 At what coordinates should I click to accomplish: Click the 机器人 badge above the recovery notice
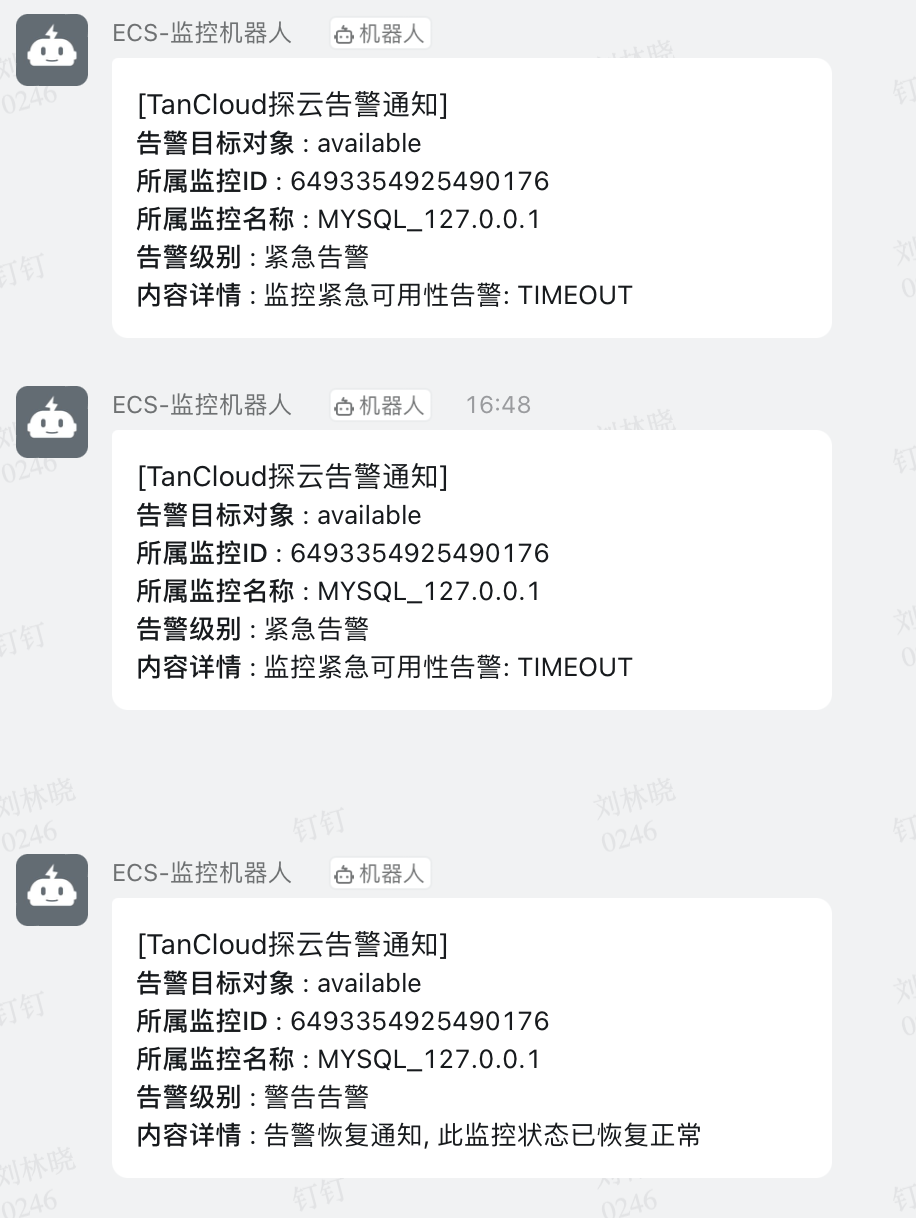[x=379, y=872]
